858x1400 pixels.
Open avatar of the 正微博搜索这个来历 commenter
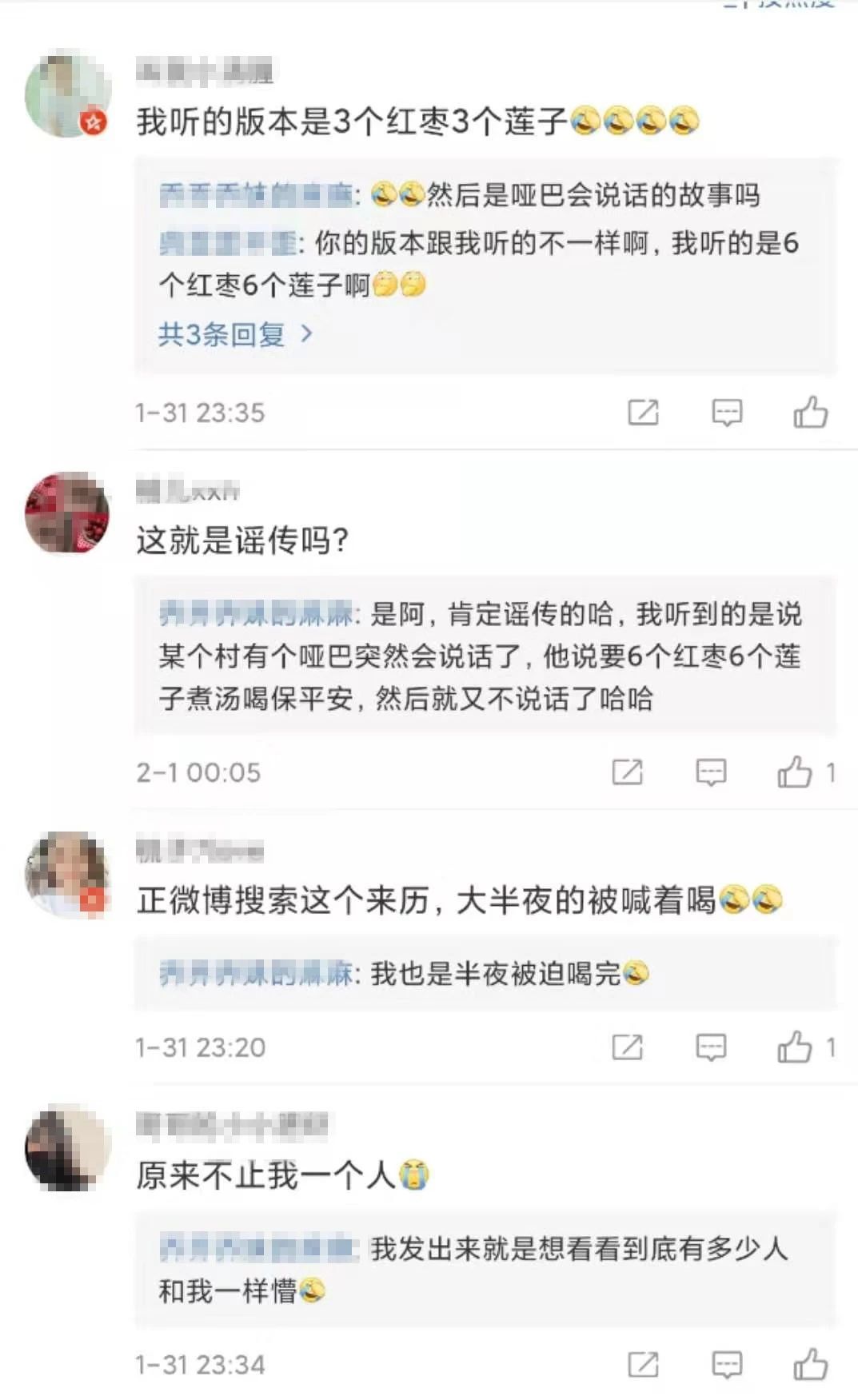(67, 873)
